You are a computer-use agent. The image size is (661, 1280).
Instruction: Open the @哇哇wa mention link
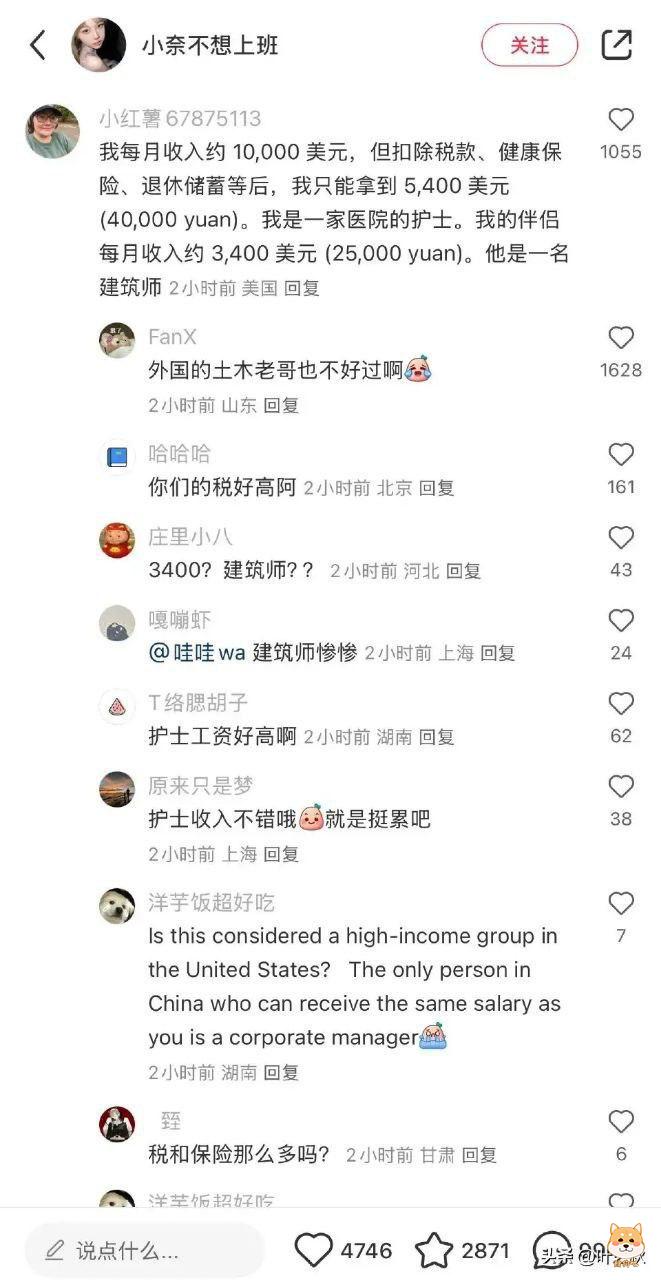coord(197,653)
